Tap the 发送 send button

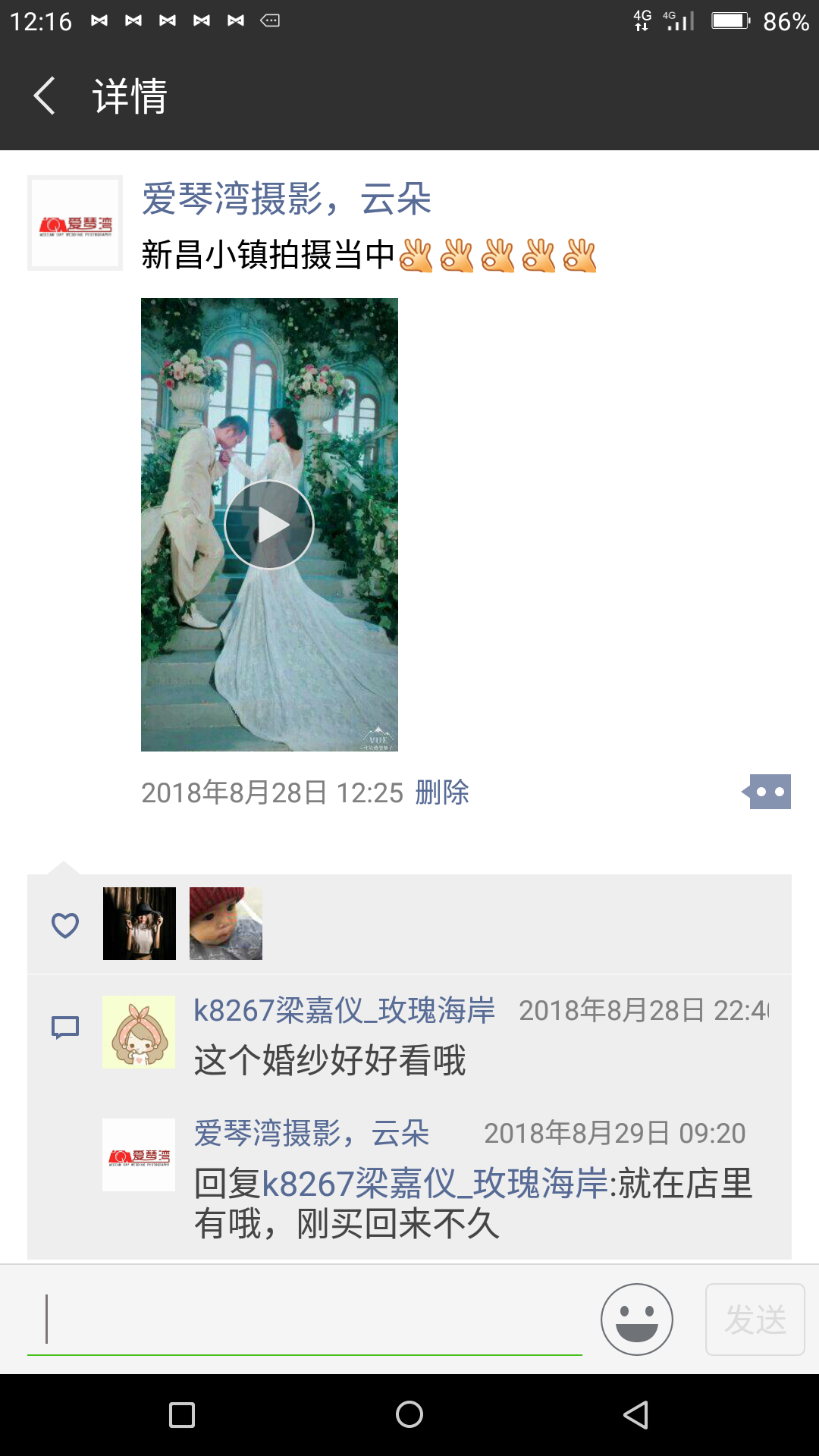[x=755, y=1319]
